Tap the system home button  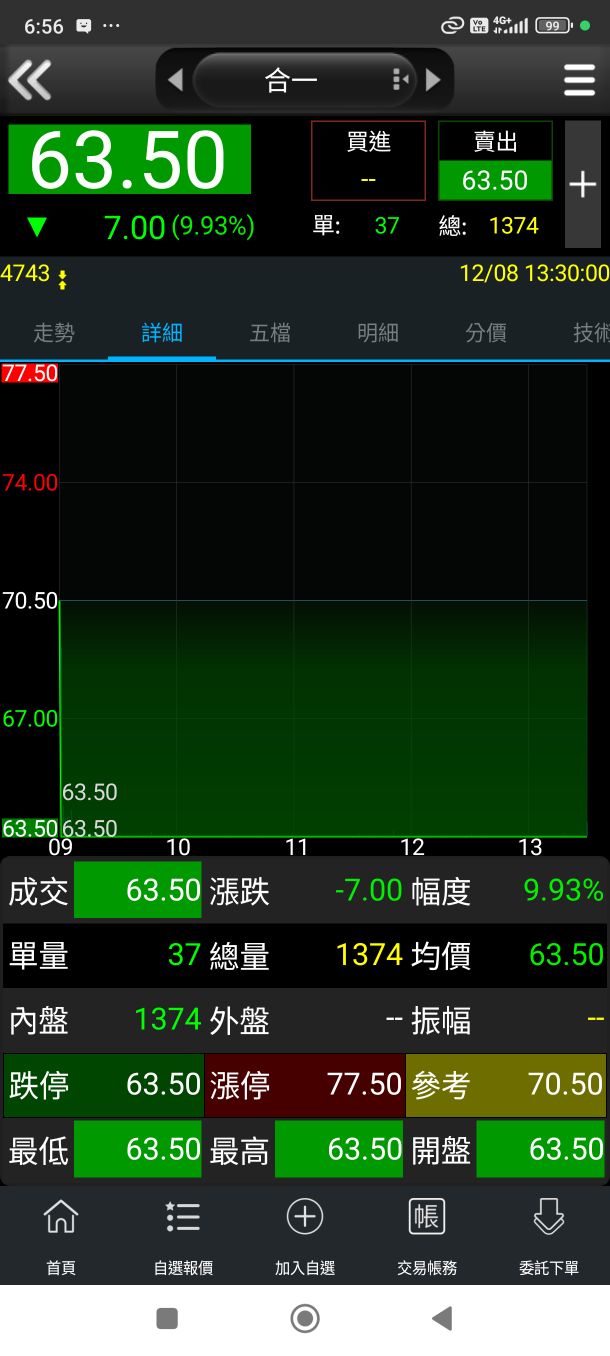305,1318
